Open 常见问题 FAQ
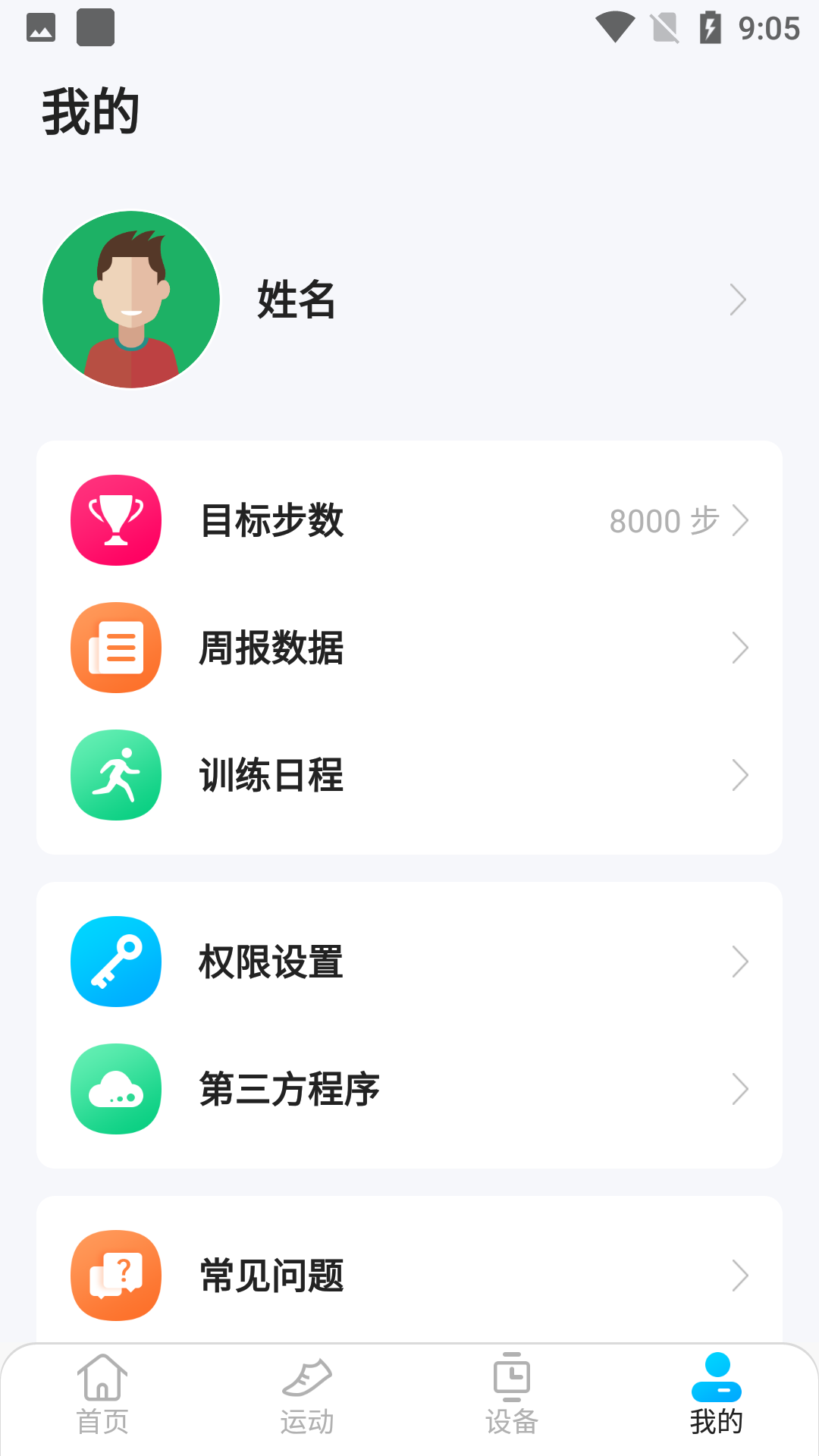This screenshot has height=1456, width=819. click(409, 1276)
